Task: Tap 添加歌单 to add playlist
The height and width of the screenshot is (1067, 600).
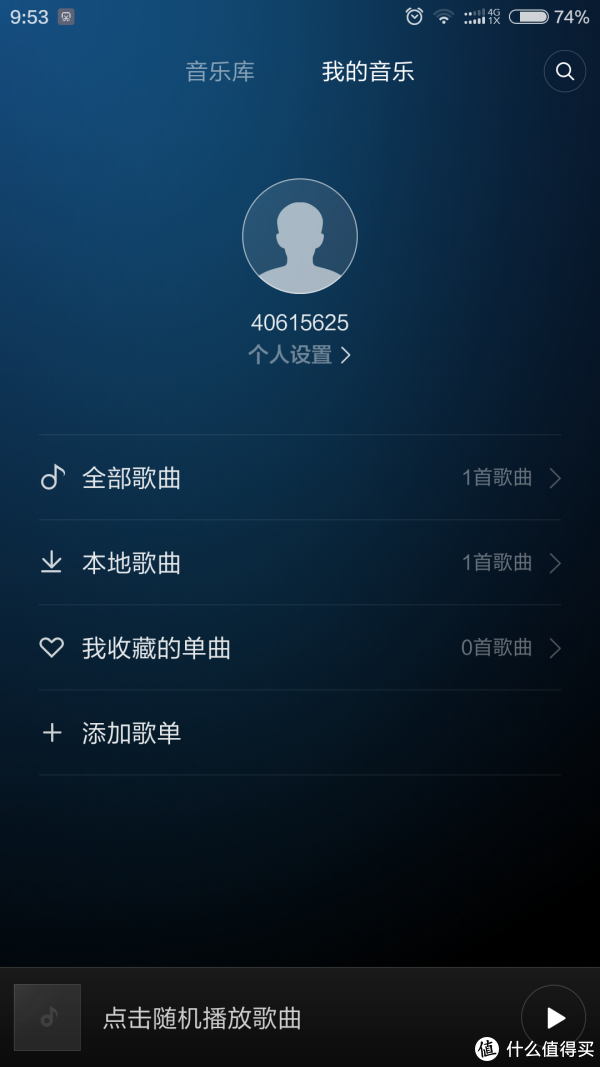Action: 300,733
